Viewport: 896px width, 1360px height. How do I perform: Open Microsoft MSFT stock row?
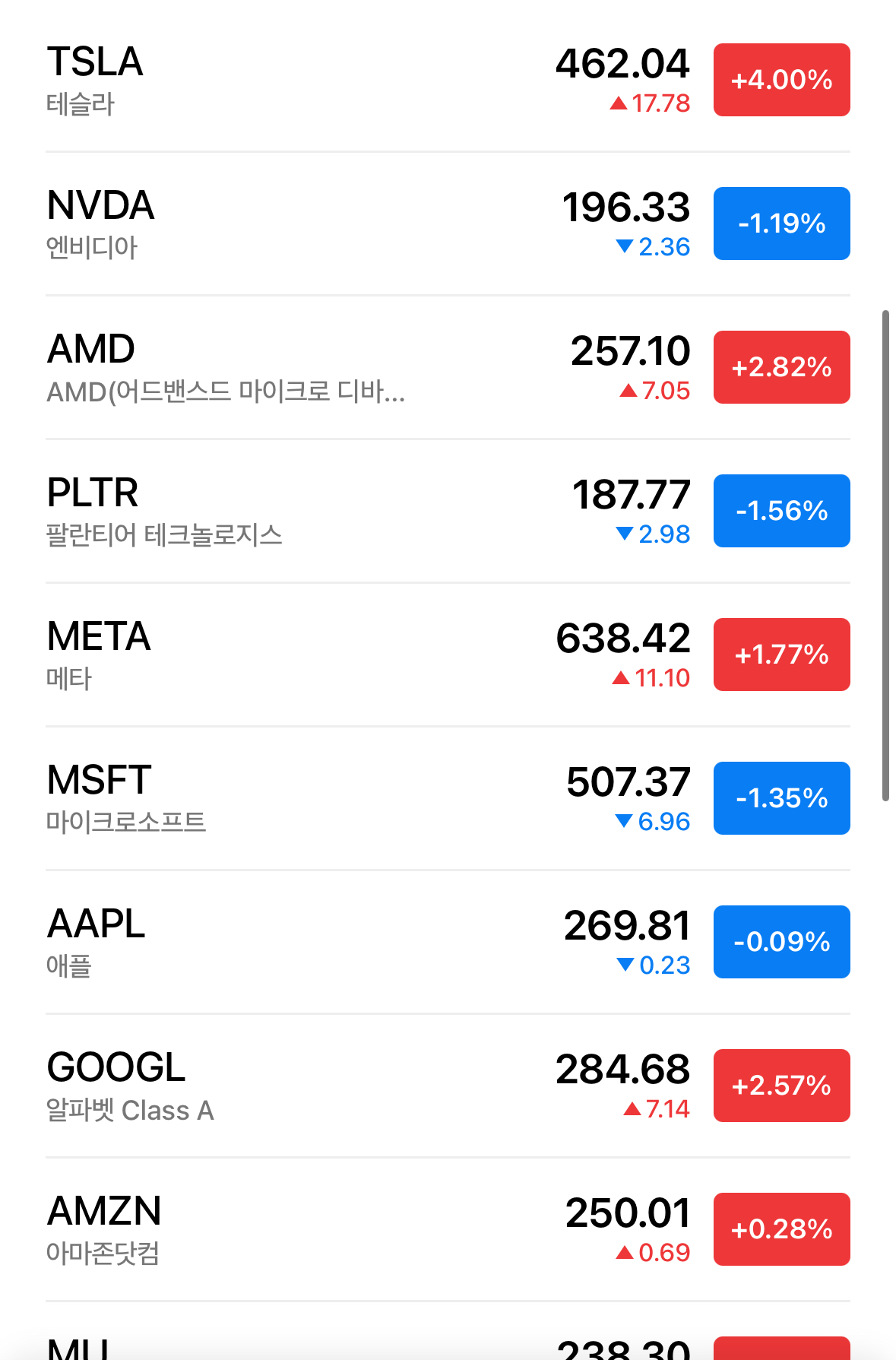point(448,798)
